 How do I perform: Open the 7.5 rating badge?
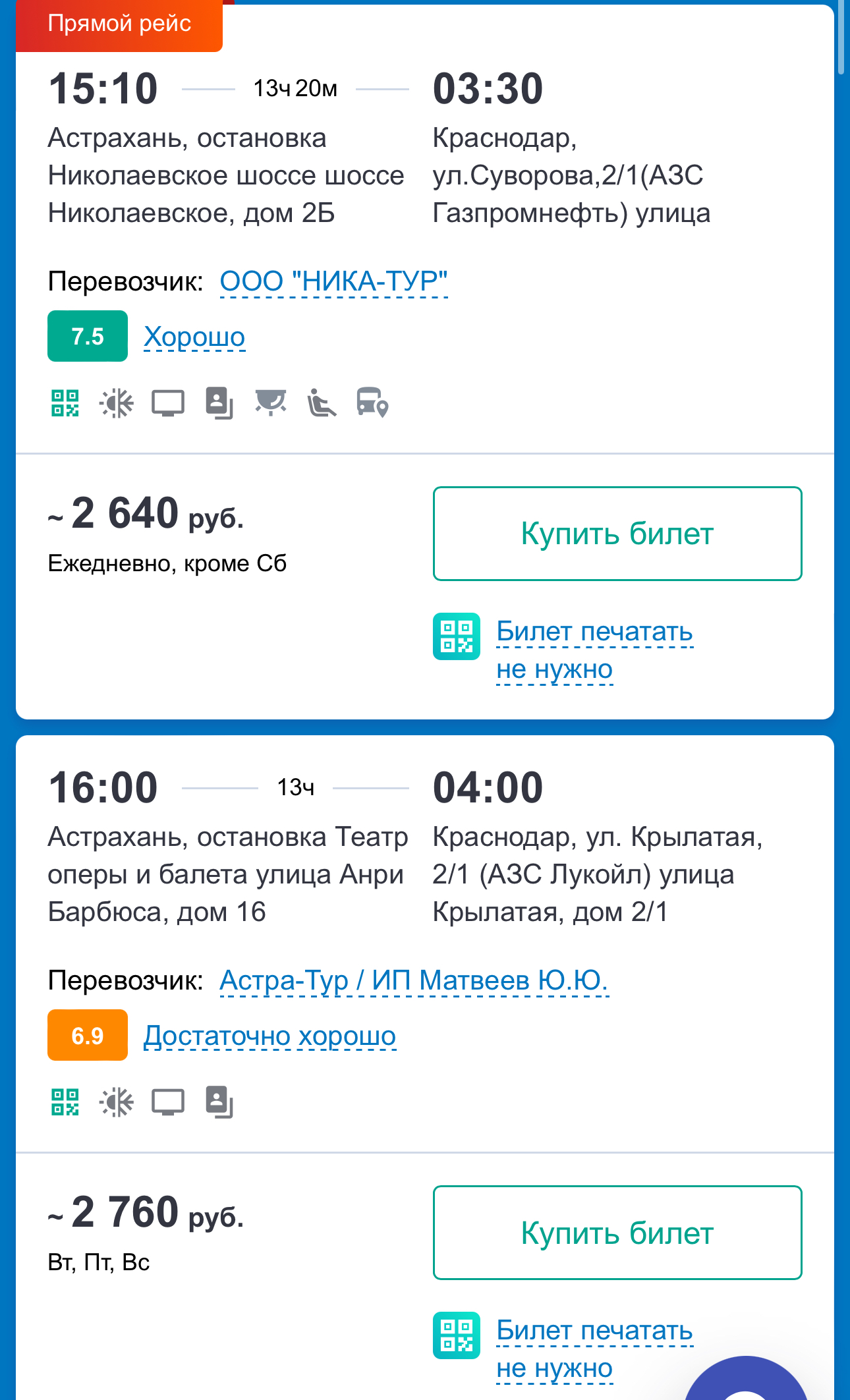(88, 336)
